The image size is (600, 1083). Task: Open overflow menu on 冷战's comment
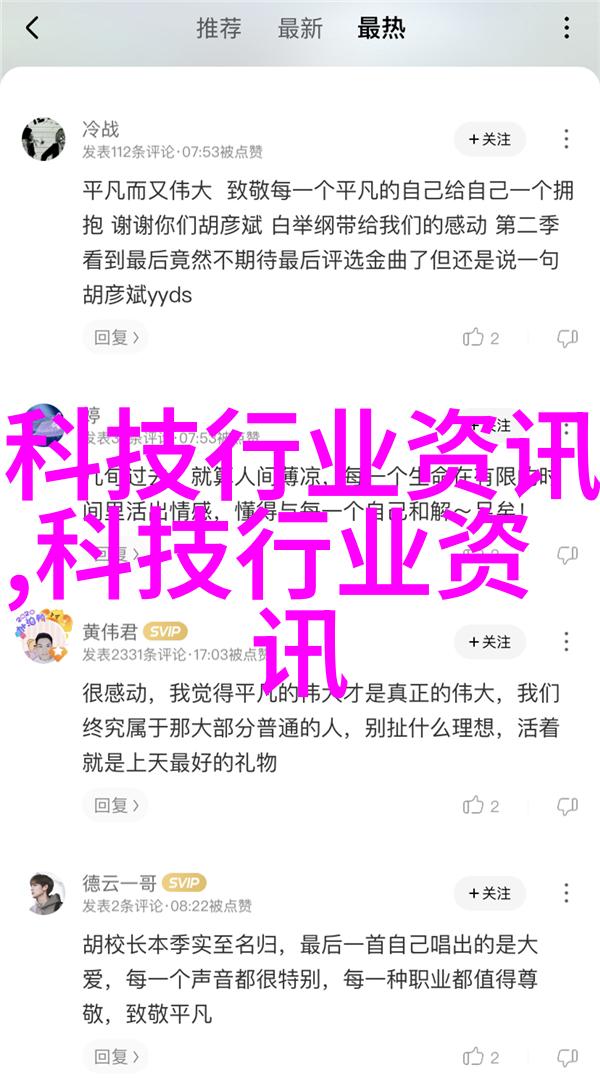pyautogui.click(x=567, y=140)
